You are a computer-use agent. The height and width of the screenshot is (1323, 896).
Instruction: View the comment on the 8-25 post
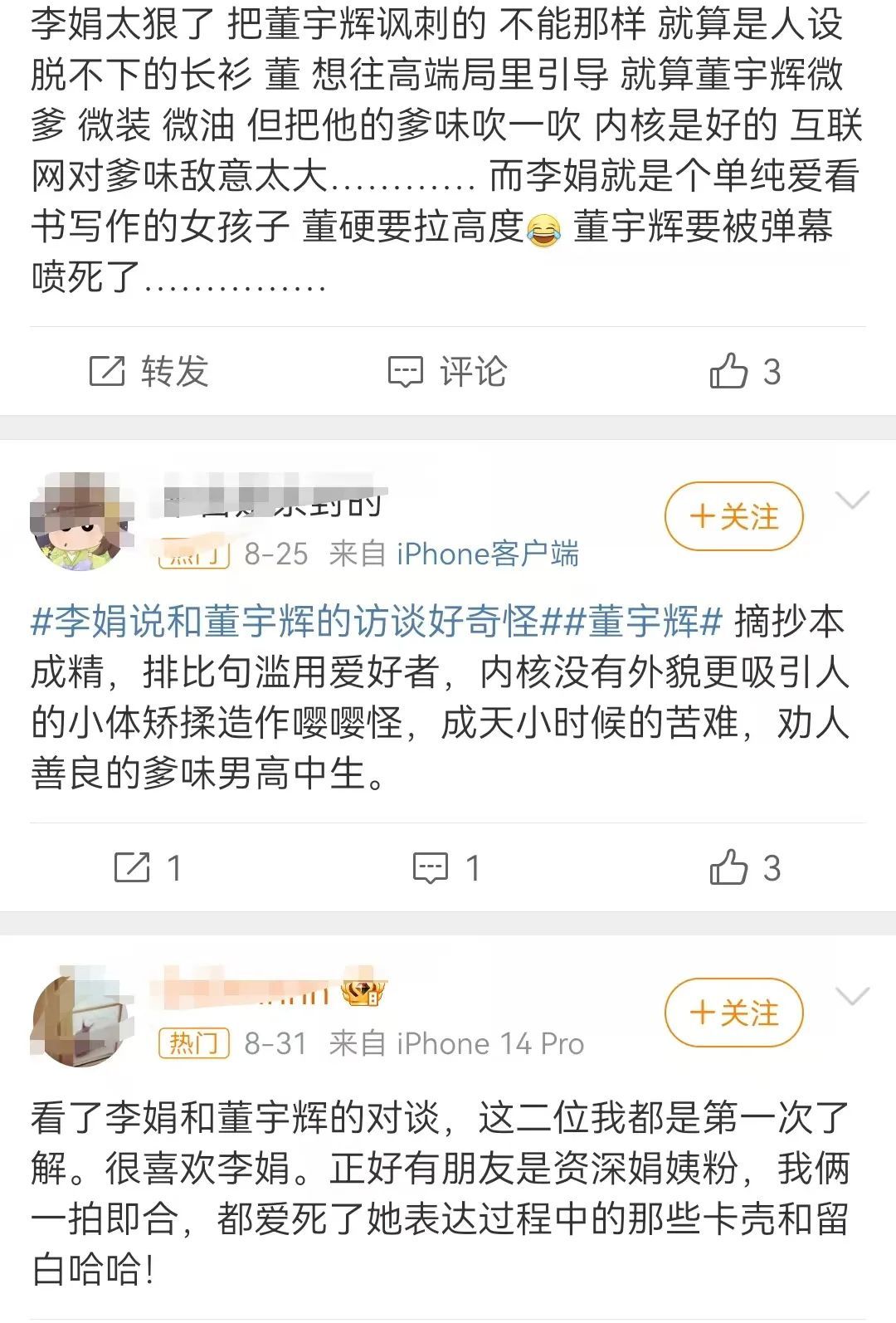[446, 868]
